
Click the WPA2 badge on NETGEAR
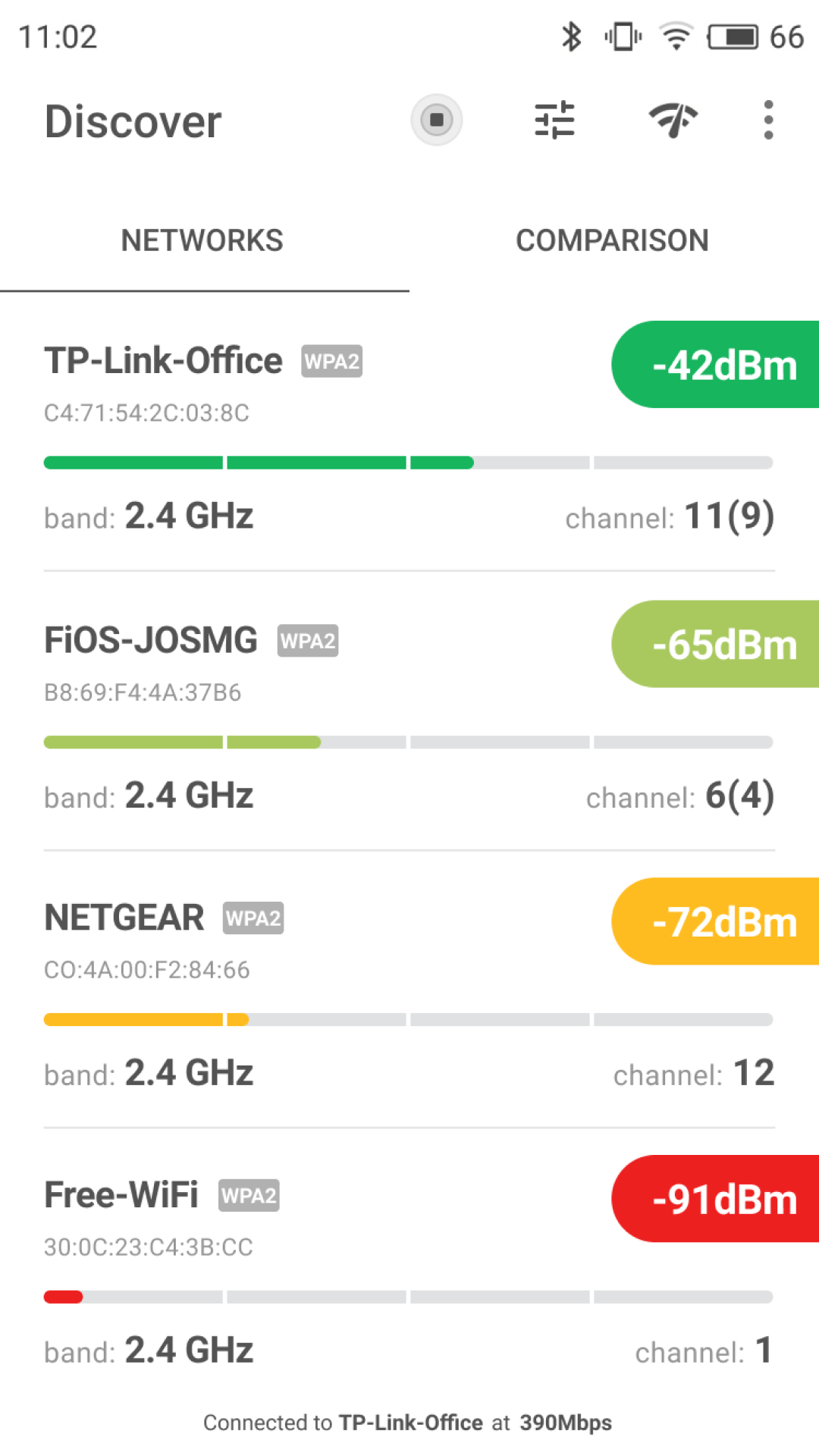tap(253, 918)
